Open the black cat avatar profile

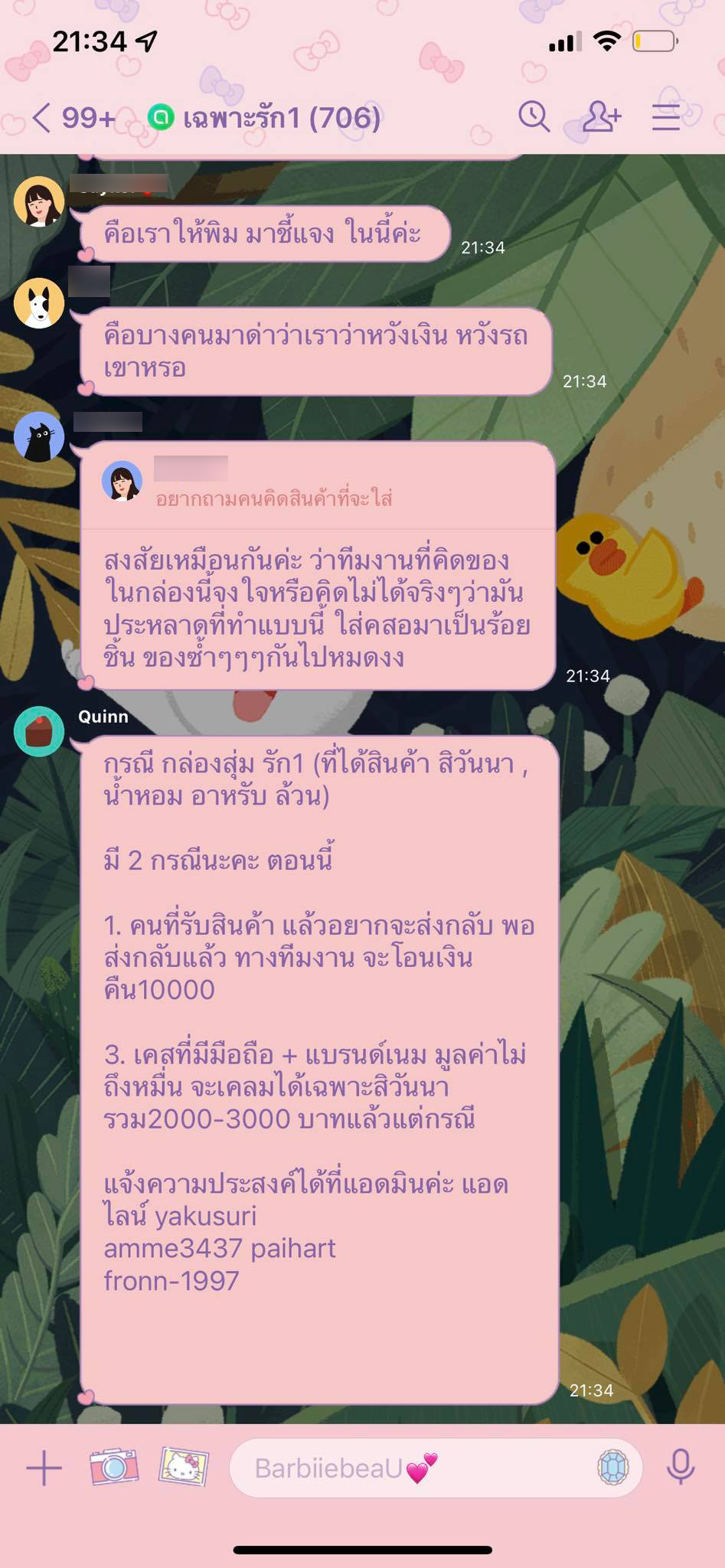pos(38,436)
